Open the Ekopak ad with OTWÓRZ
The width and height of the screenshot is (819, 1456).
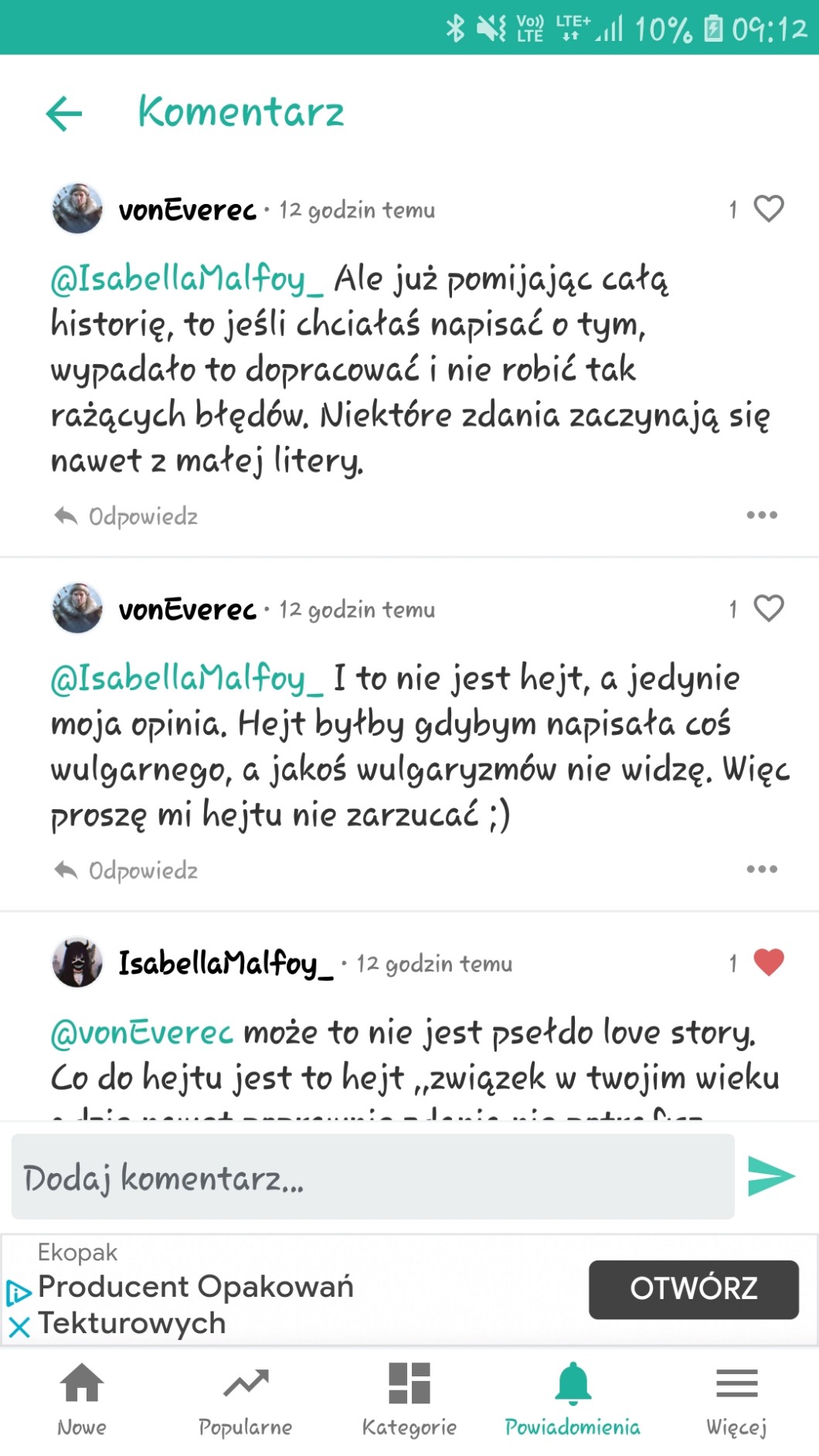point(693,1289)
